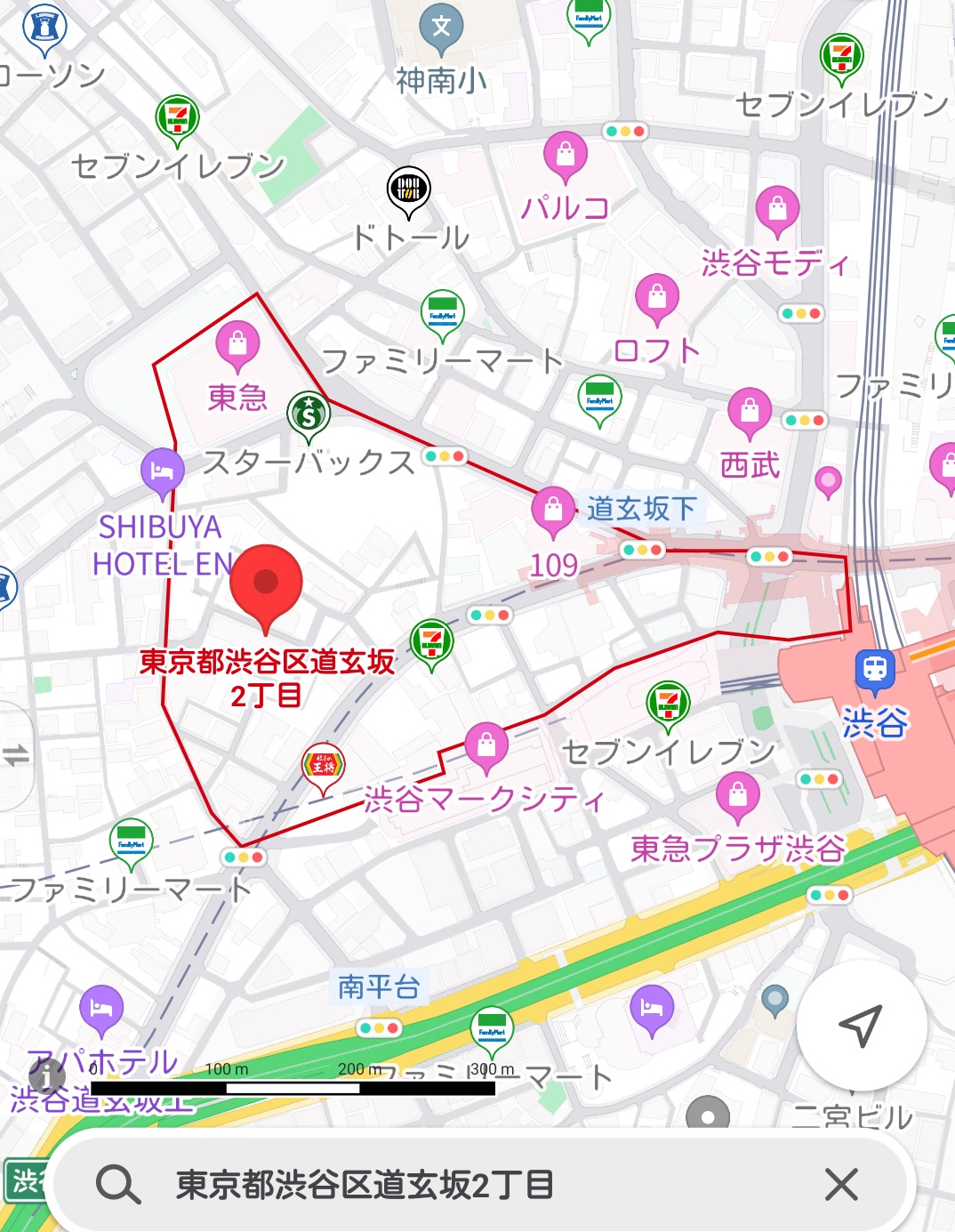Open the info icon near the scale bar
Viewport: 955px width, 1232px height.
(x=47, y=1075)
